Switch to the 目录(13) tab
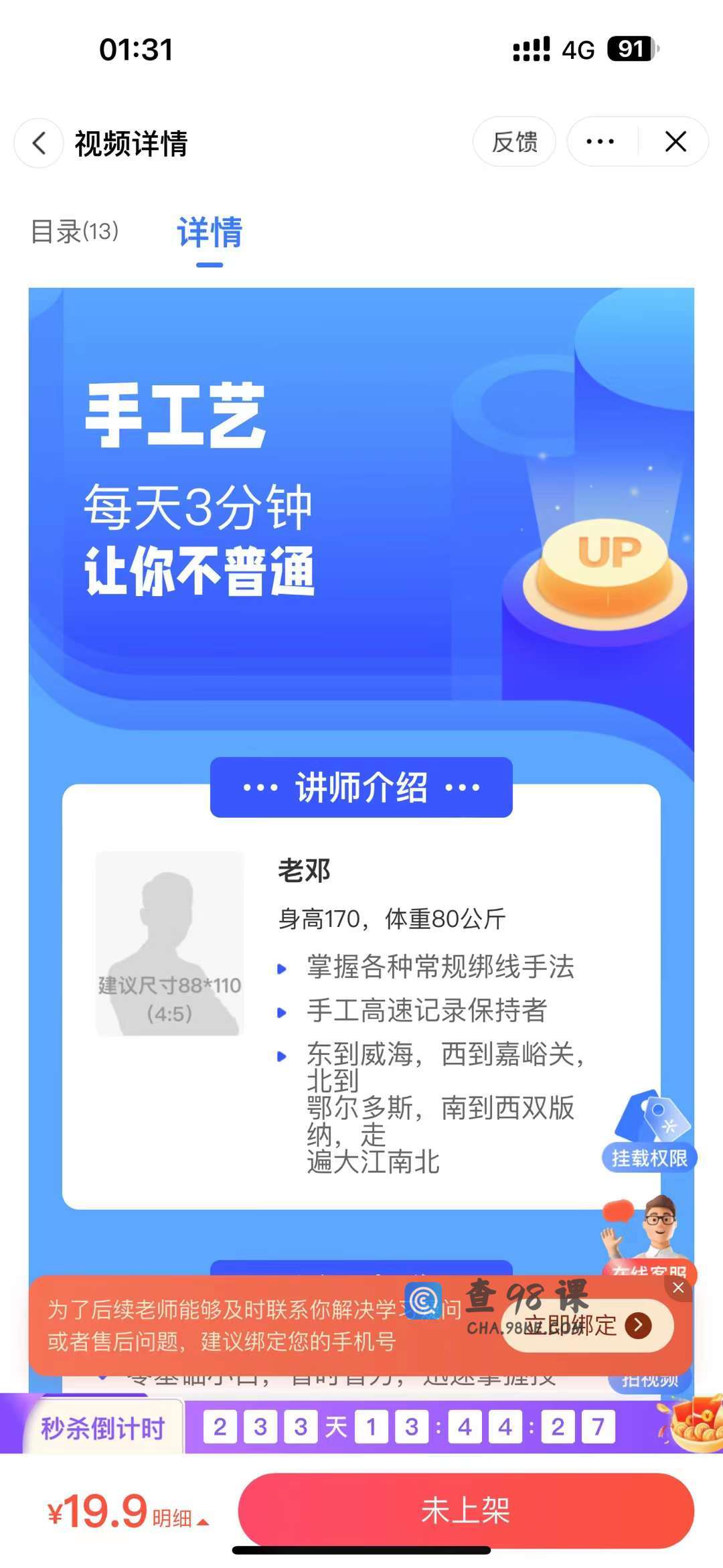The image size is (723, 1568). click(x=75, y=232)
